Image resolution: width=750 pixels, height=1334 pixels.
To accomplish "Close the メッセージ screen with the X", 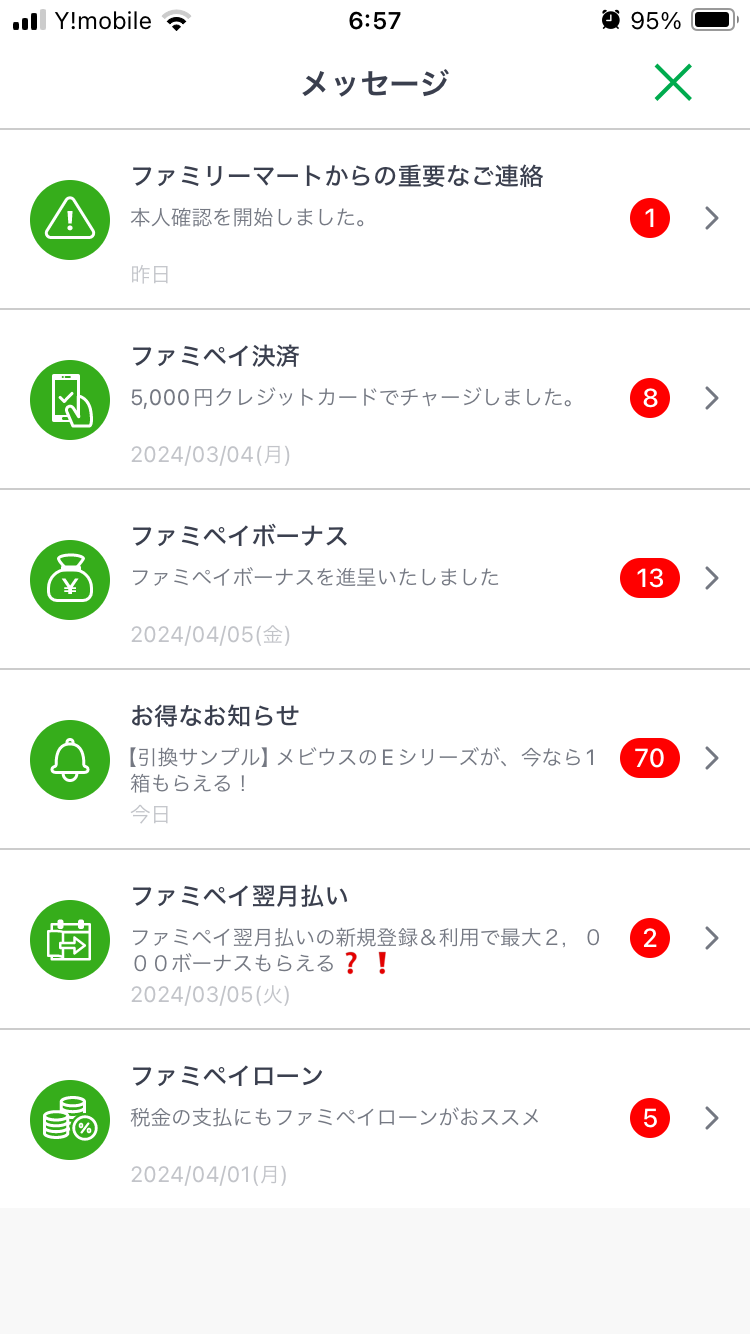I will [x=673, y=83].
